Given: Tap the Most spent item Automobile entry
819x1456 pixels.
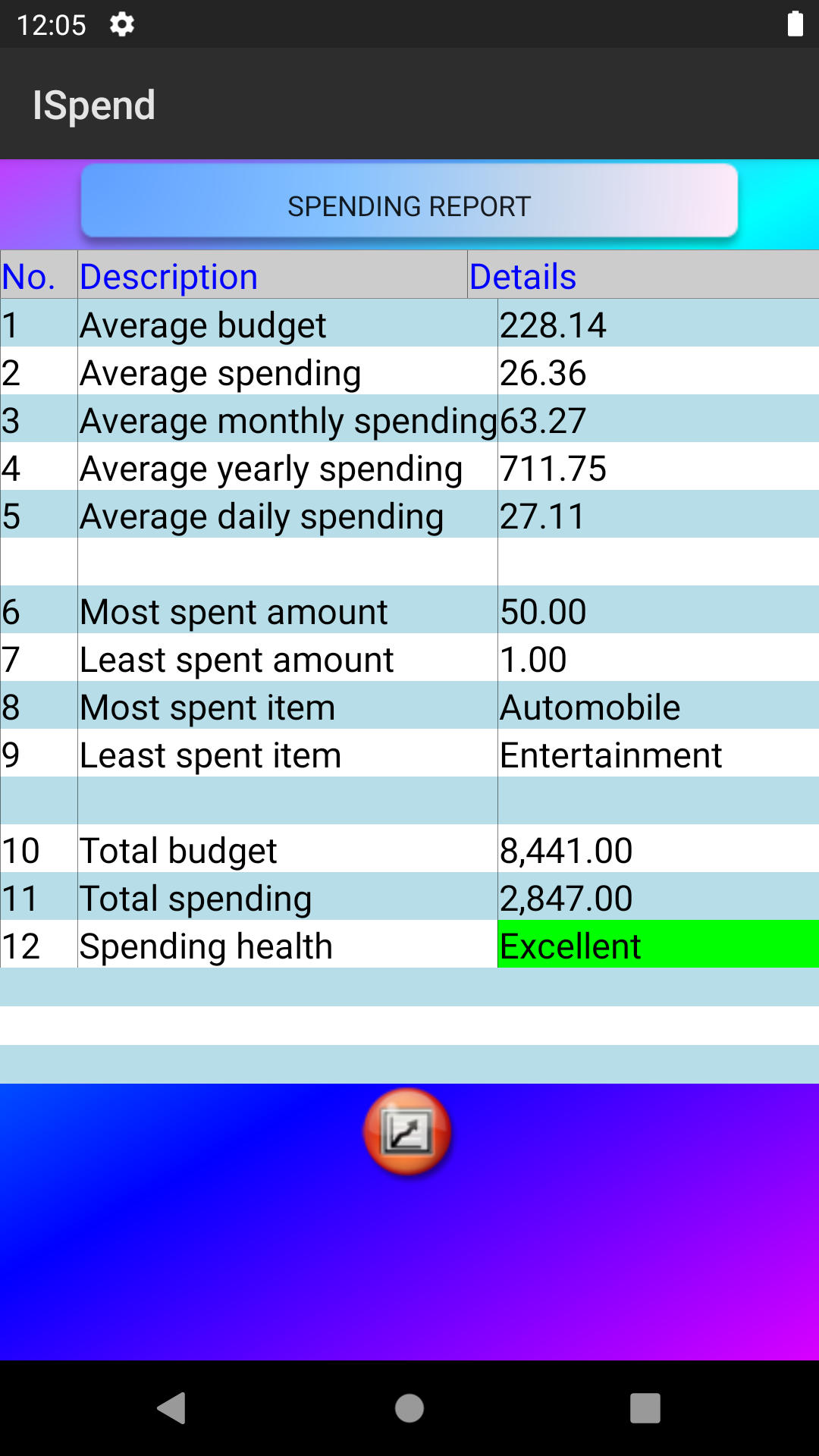Looking at the screenshot, I should (x=590, y=707).
